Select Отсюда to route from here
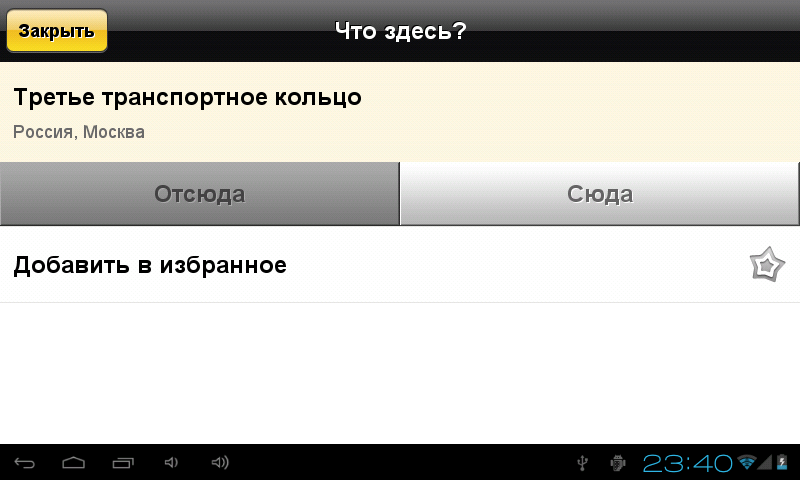This screenshot has height=480, width=800. 199,194
